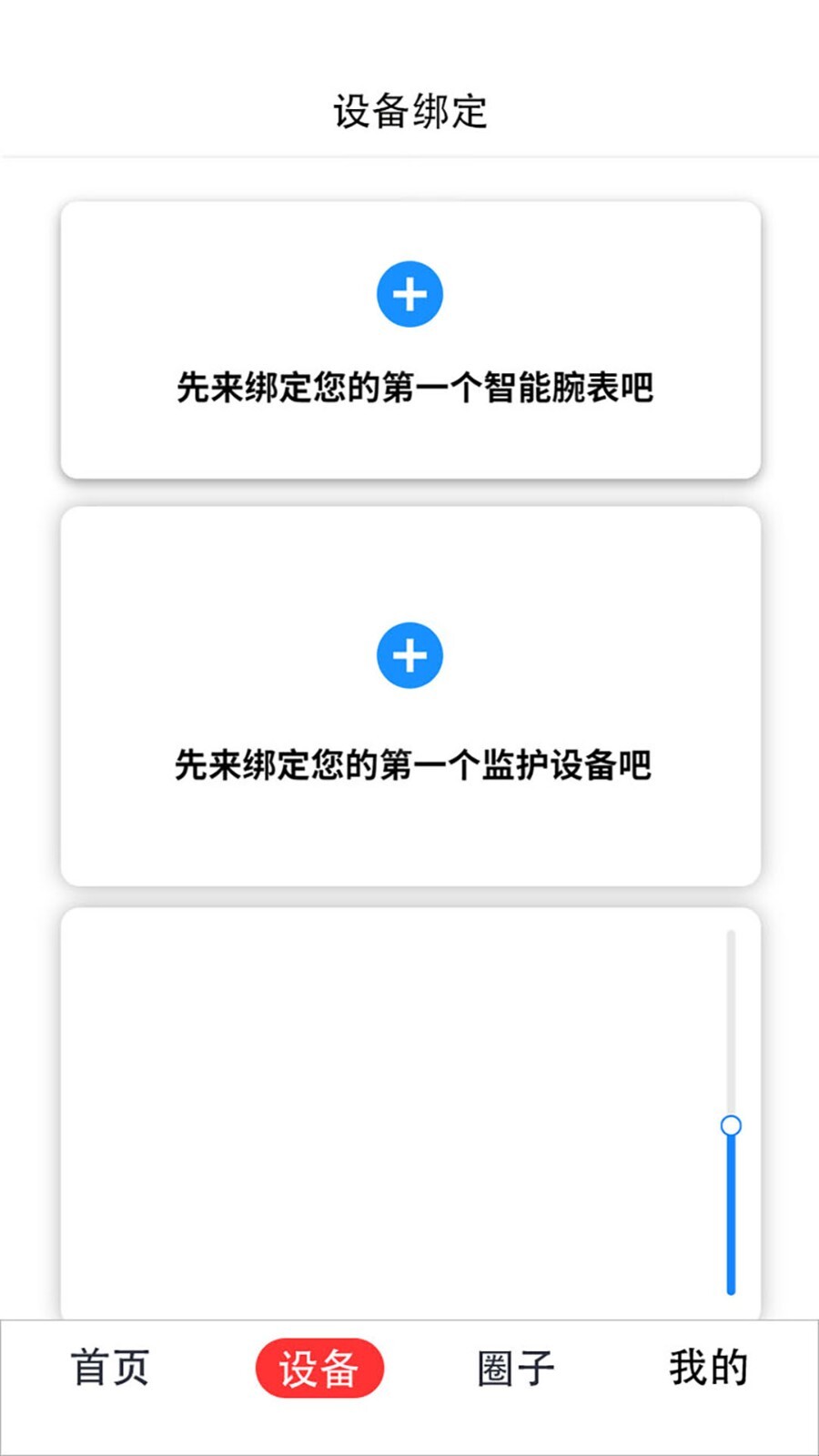Tap the vertical scrollbar thumb in the empty card
Image resolution: width=819 pixels, height=1456 pixels.
731,1126
